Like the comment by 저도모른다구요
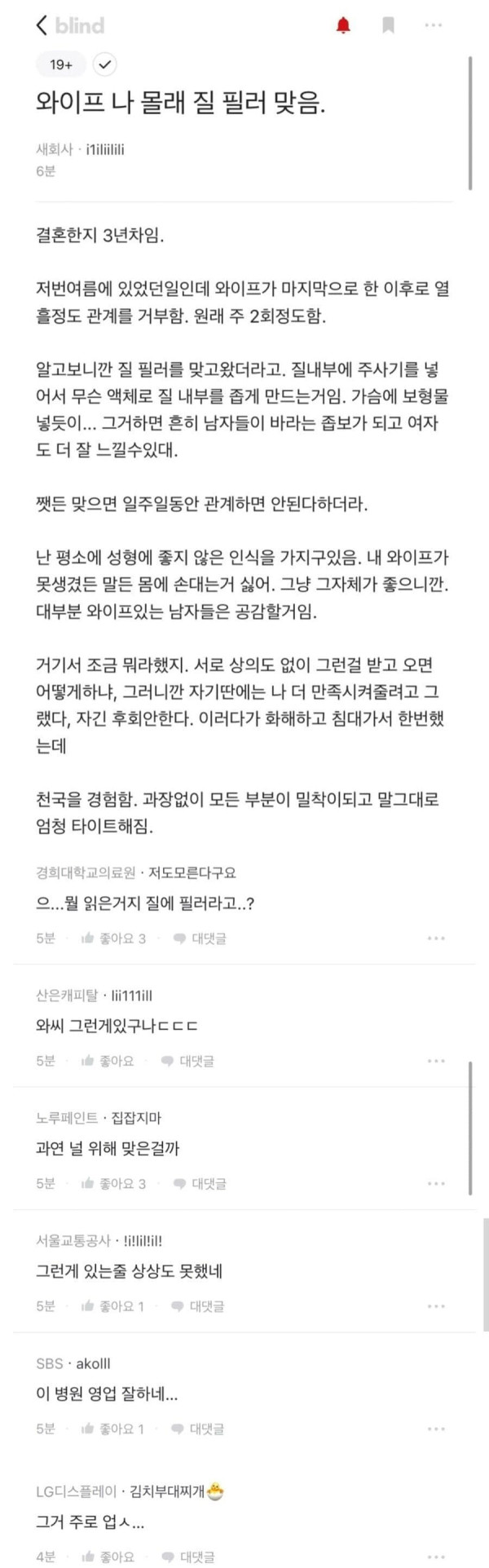489x1568 pixels. tap(114, 939)
